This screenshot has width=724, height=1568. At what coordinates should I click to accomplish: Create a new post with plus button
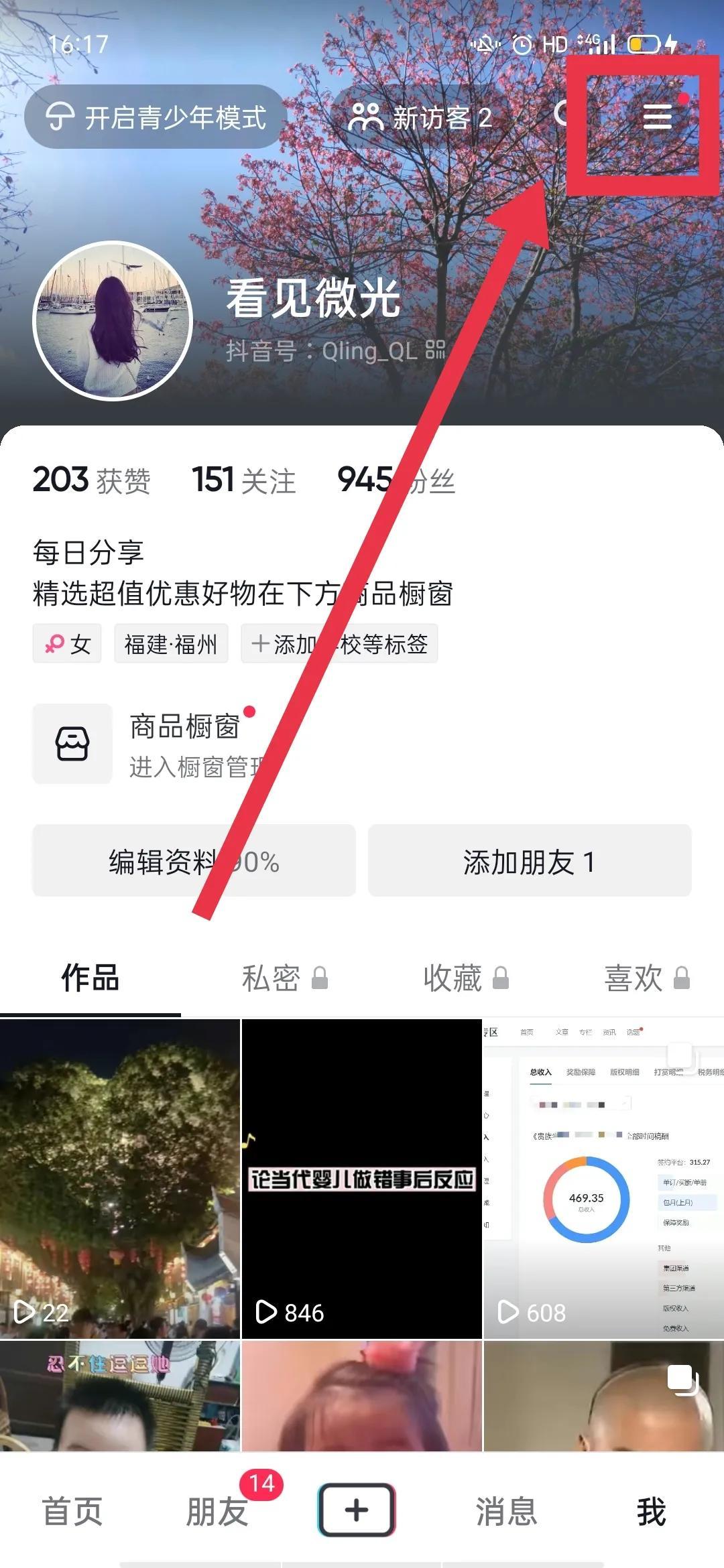[356, 1510]
